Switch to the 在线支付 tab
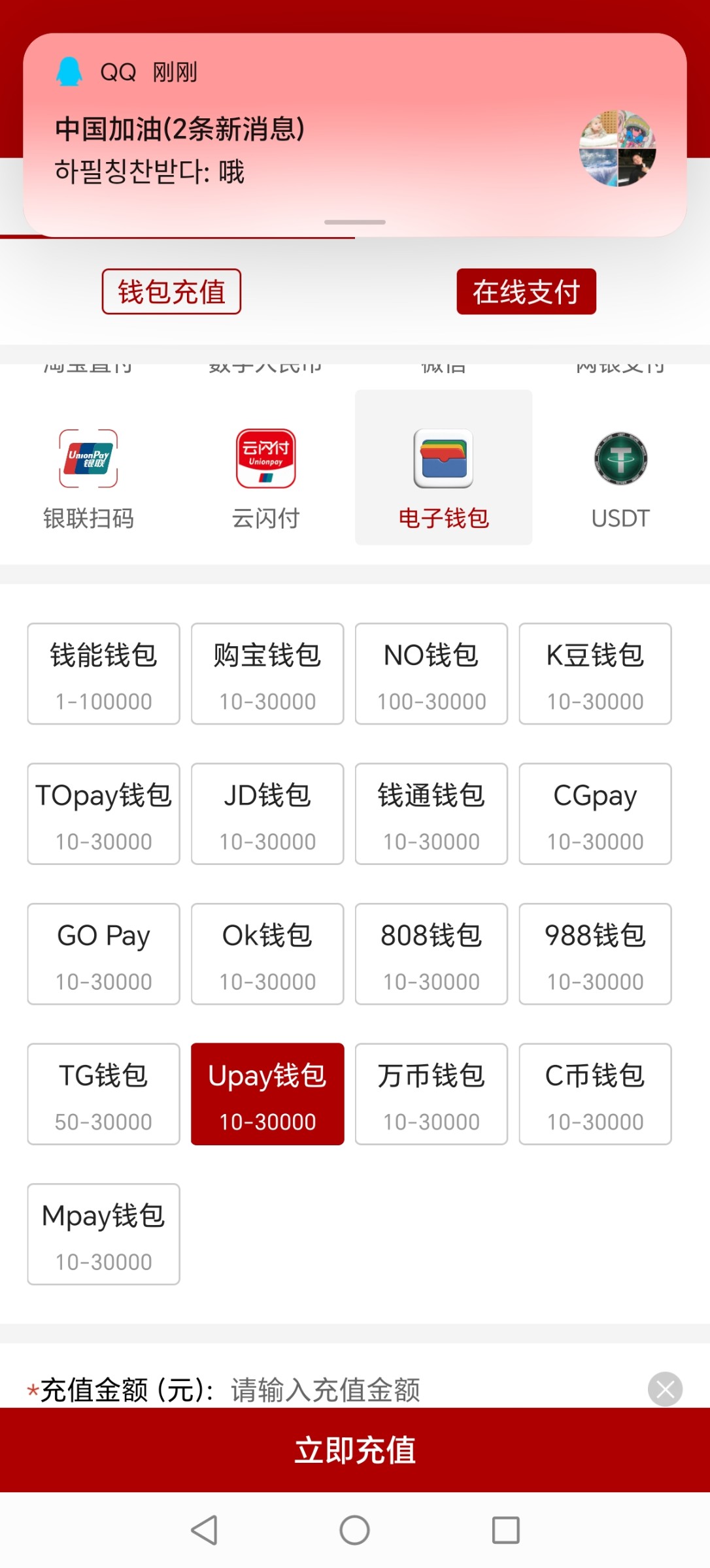Viewport: 710px width, 1568px height. point(526,291)
